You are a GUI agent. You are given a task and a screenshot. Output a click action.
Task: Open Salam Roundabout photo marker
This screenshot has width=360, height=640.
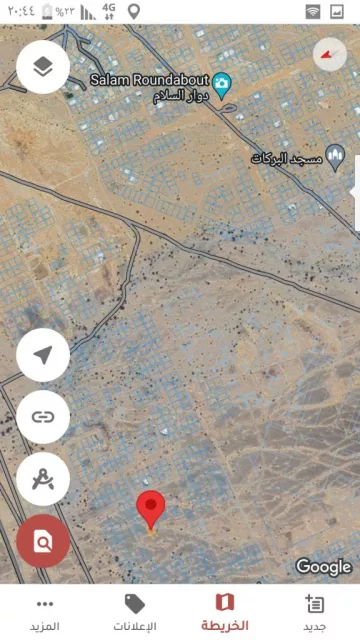coord(222,86)
